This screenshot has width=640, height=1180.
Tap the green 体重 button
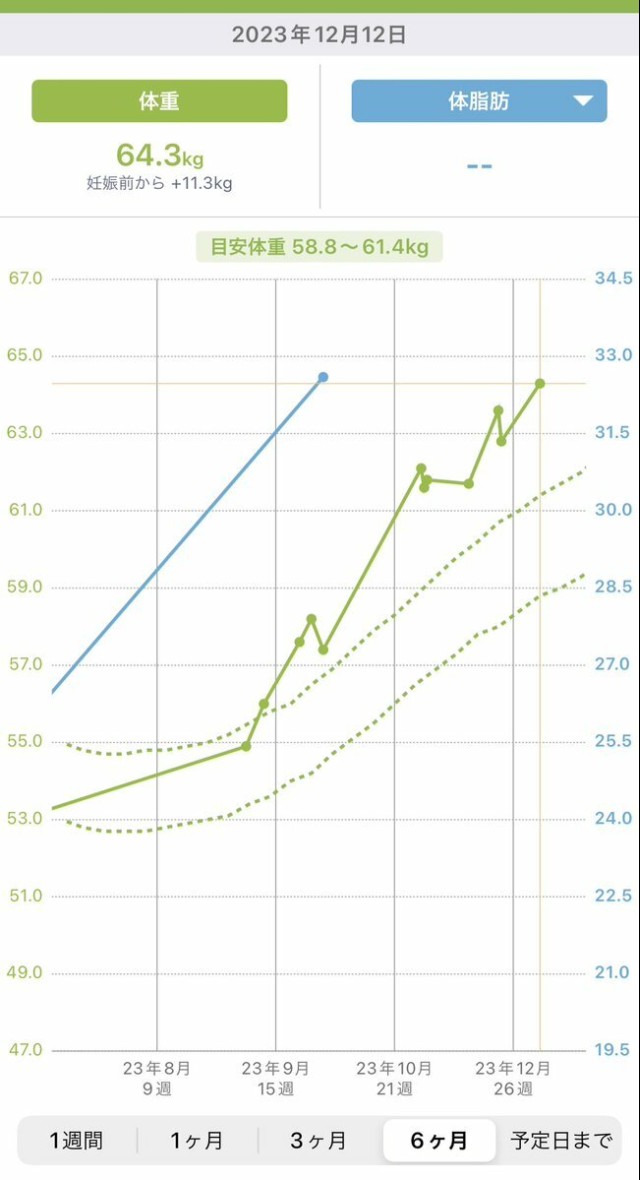tap(159, 101)
